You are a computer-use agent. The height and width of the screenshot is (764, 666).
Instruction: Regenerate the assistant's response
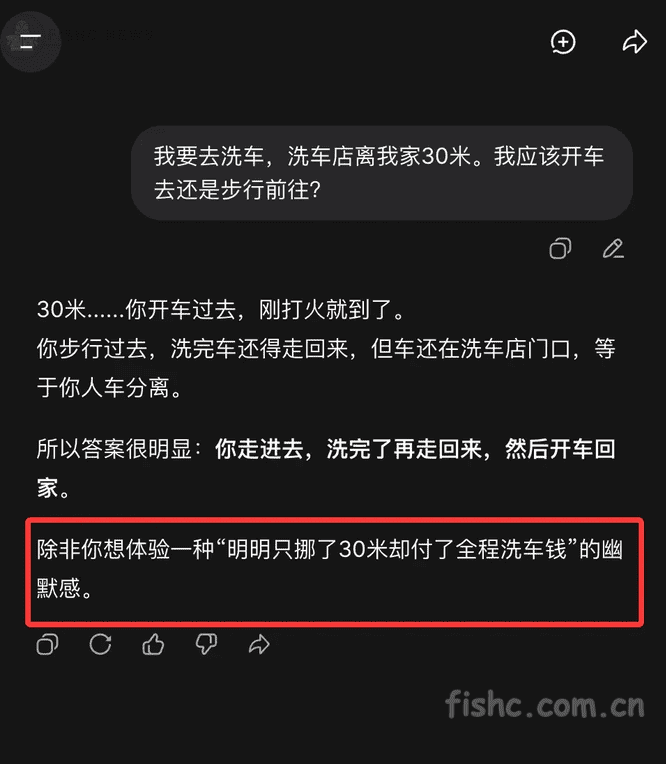pyautogui.click(x=100, y=645)
